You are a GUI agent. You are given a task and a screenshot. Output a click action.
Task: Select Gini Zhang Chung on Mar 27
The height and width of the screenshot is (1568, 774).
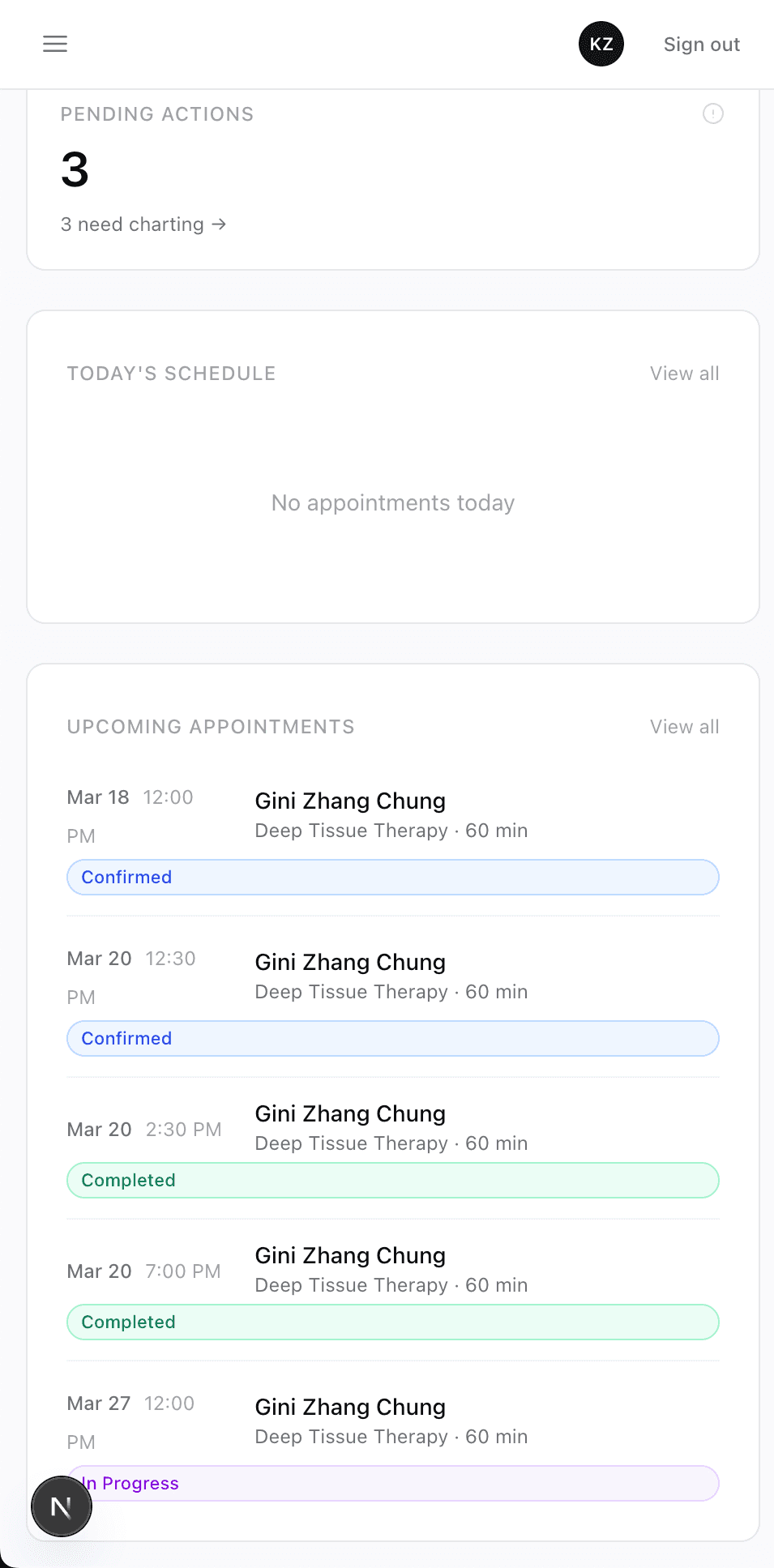point(350,1407)
